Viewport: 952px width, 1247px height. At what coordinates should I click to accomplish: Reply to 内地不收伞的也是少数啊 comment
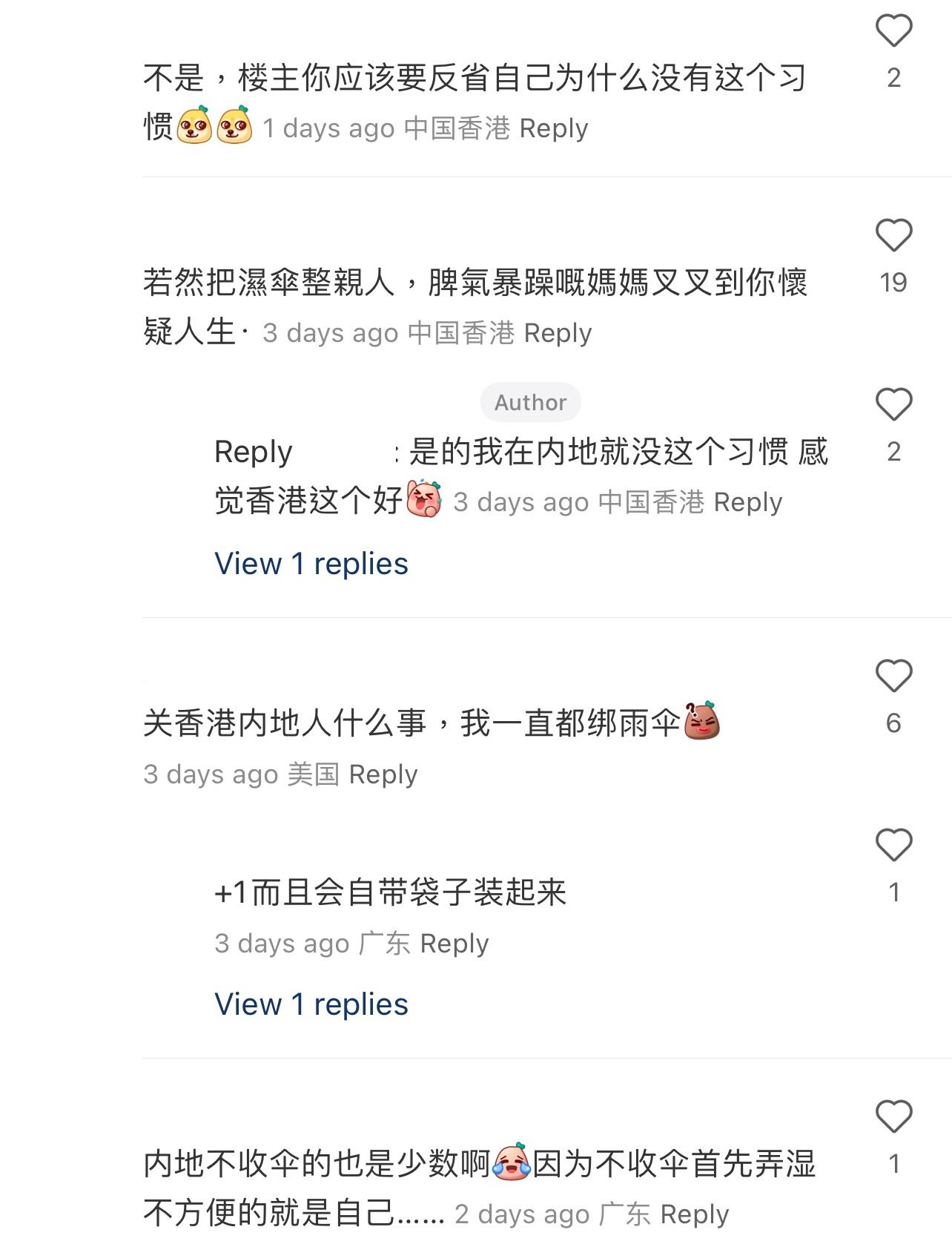[x=694, y=1214]
